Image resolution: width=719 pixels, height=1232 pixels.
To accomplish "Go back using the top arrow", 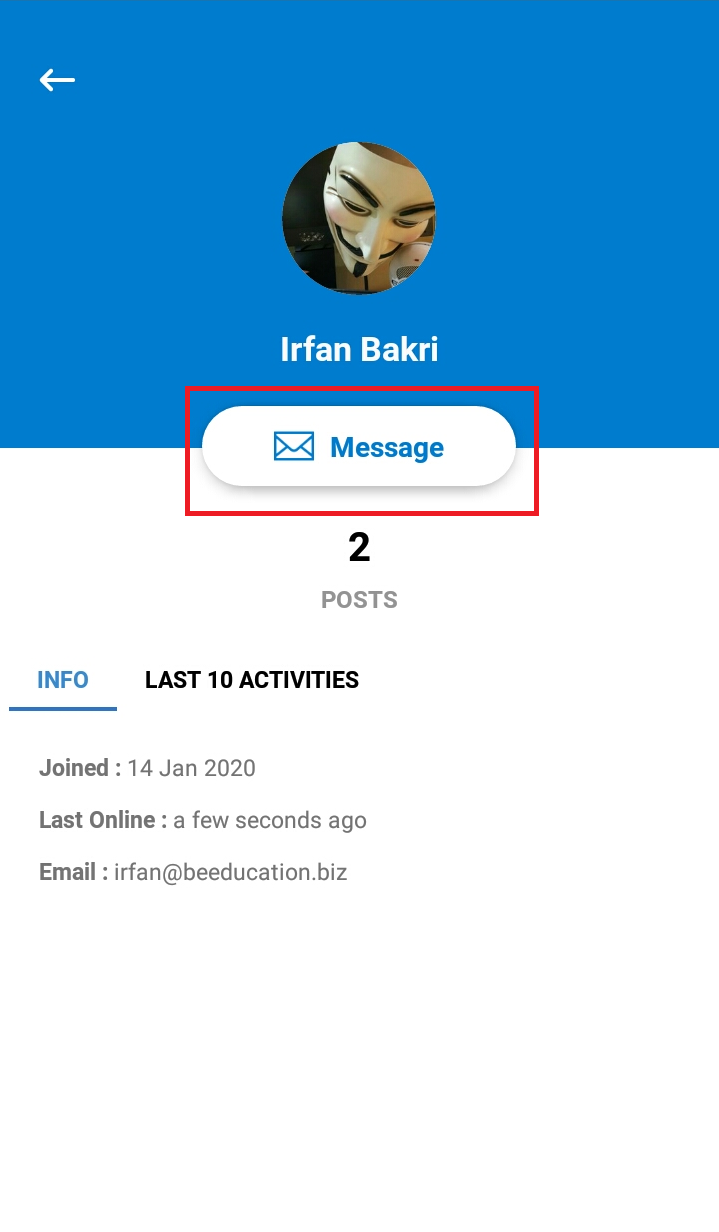I will click(x=57, y=80).
